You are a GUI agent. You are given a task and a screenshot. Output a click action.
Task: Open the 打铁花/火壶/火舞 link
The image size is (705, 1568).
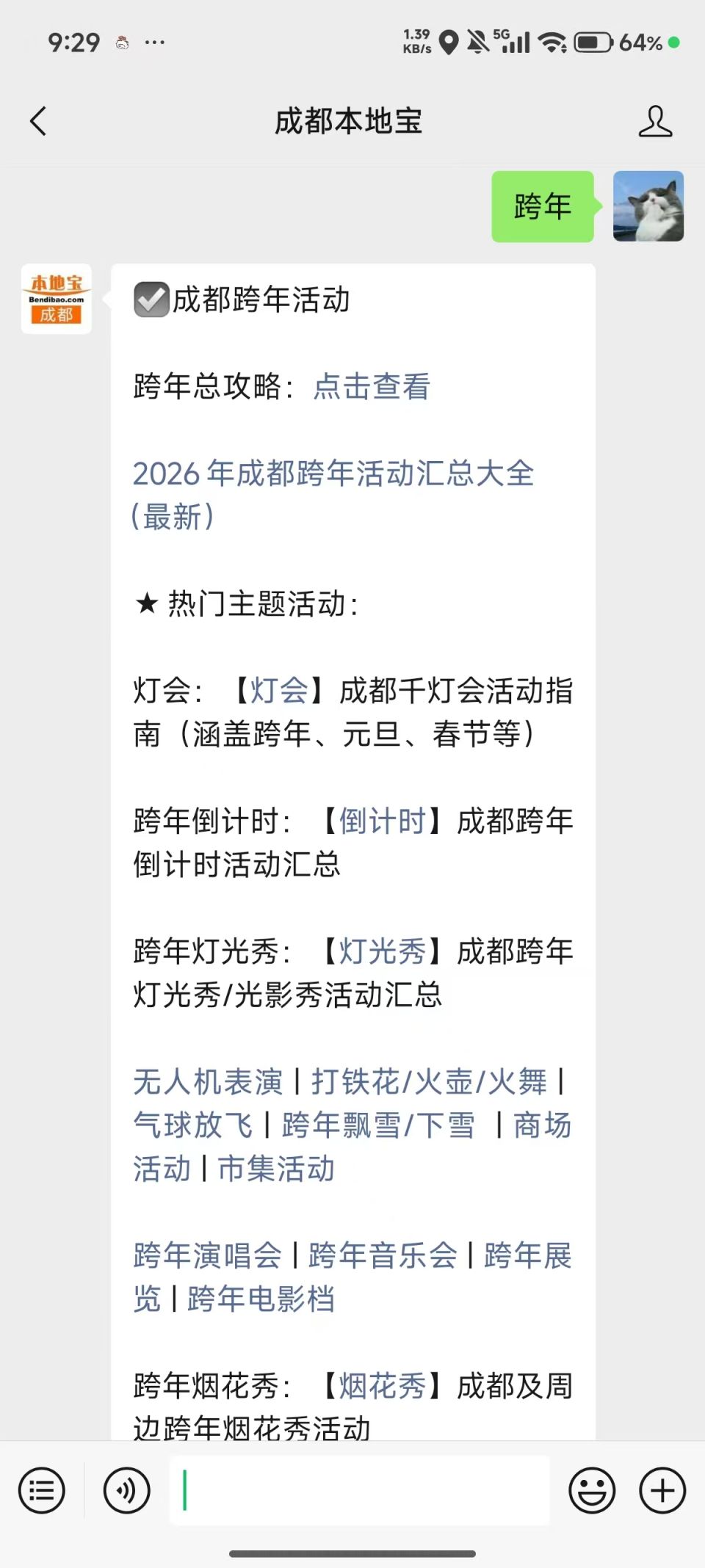point(429,1081)
